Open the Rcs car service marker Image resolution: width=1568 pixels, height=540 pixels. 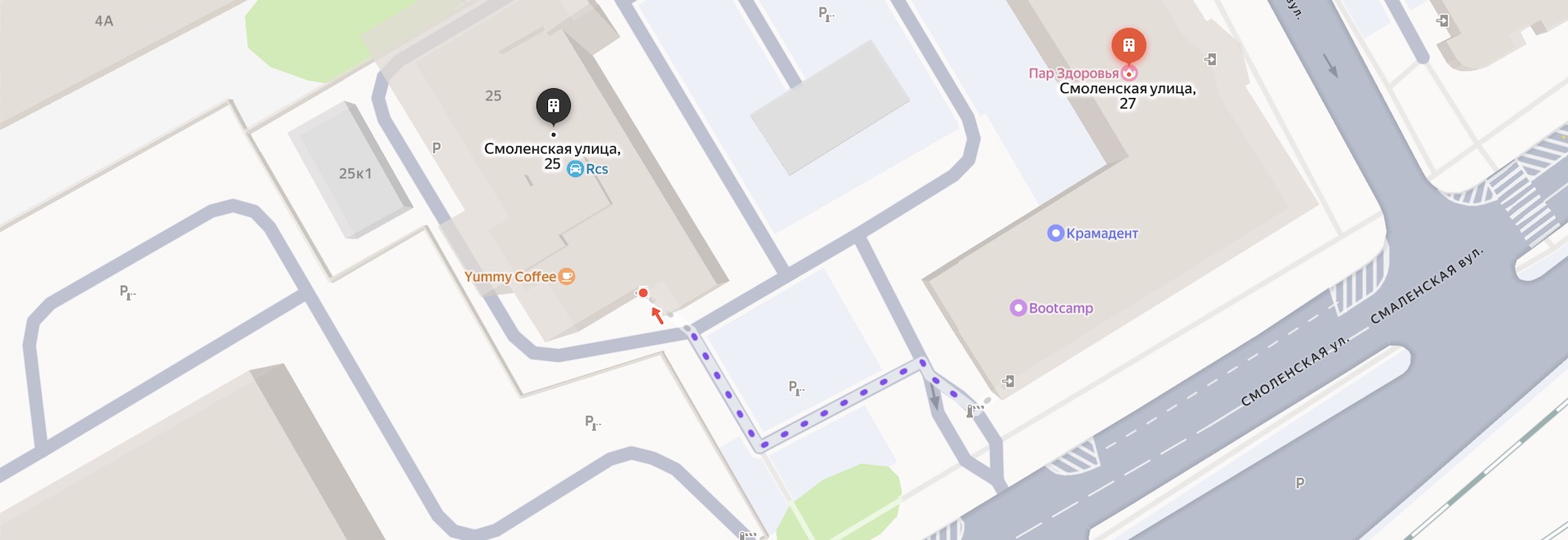tap(575, 169)
